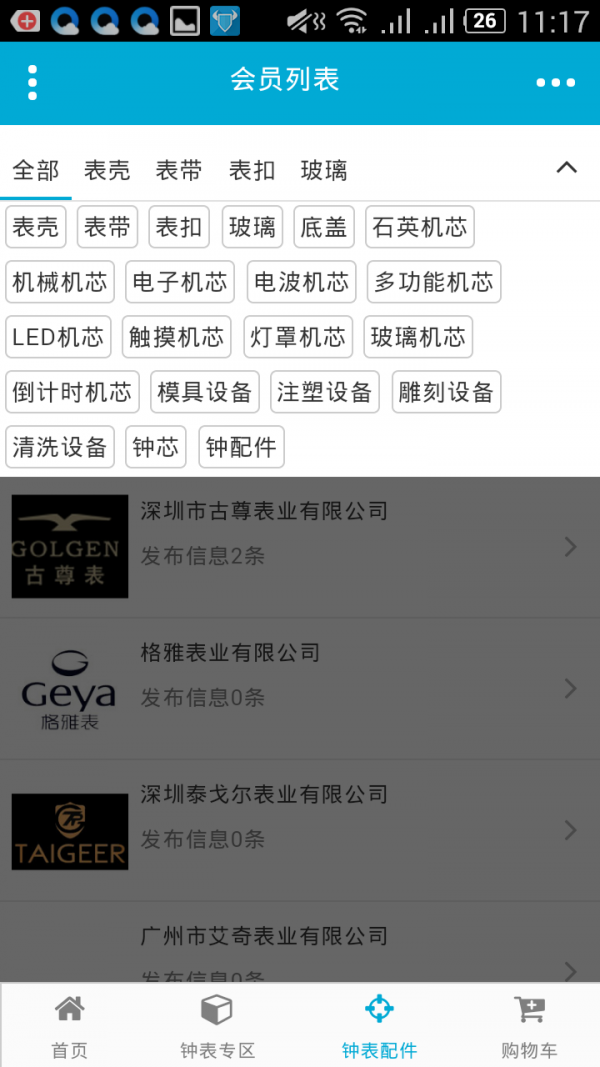
Task: Select the 玻璃 top tab
Action: coord(324,170)
